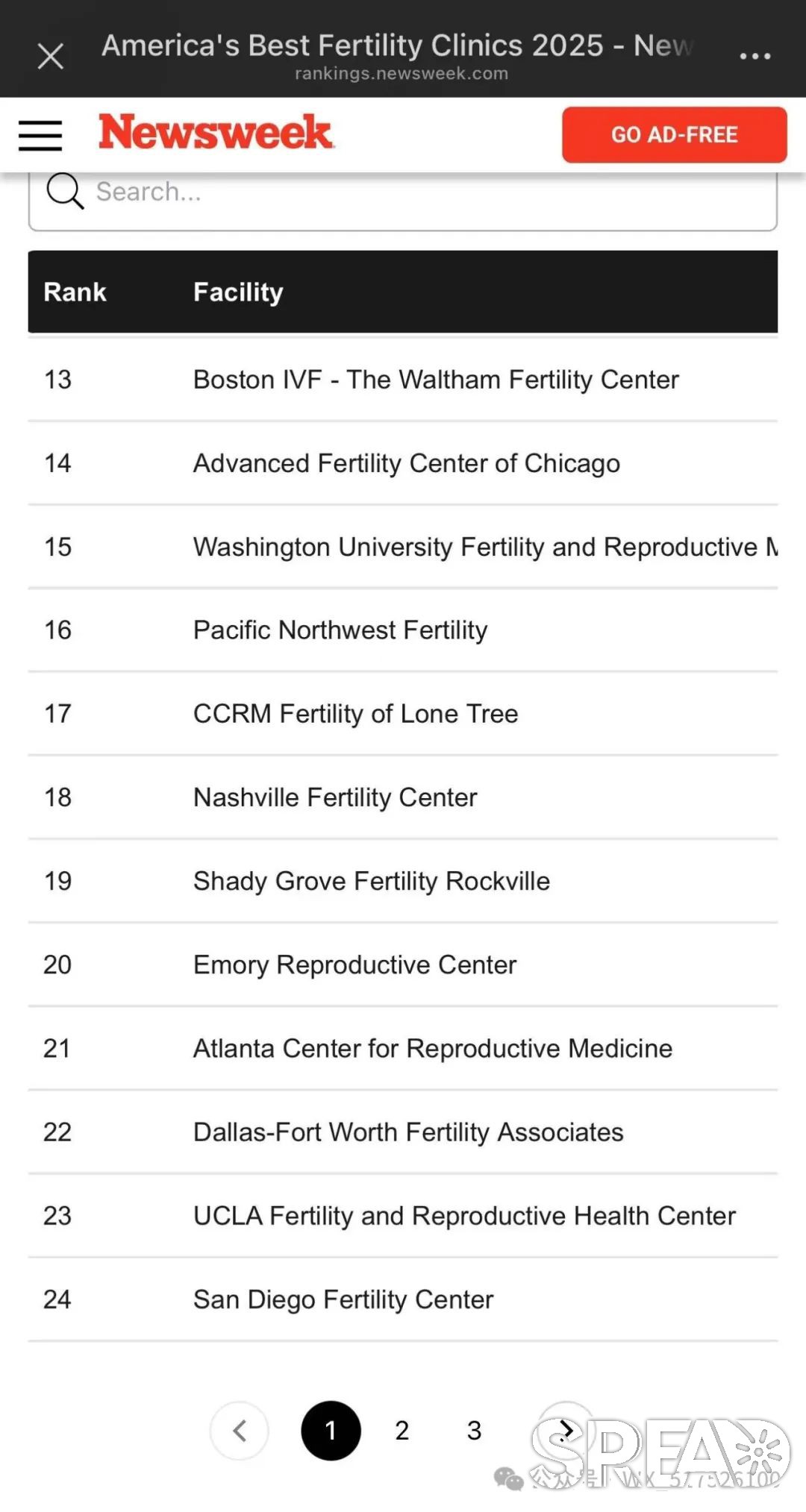Focus the facility search field
Viewport: 806px width, 1512px height.
pyautogui.click(x=403, y=195)
